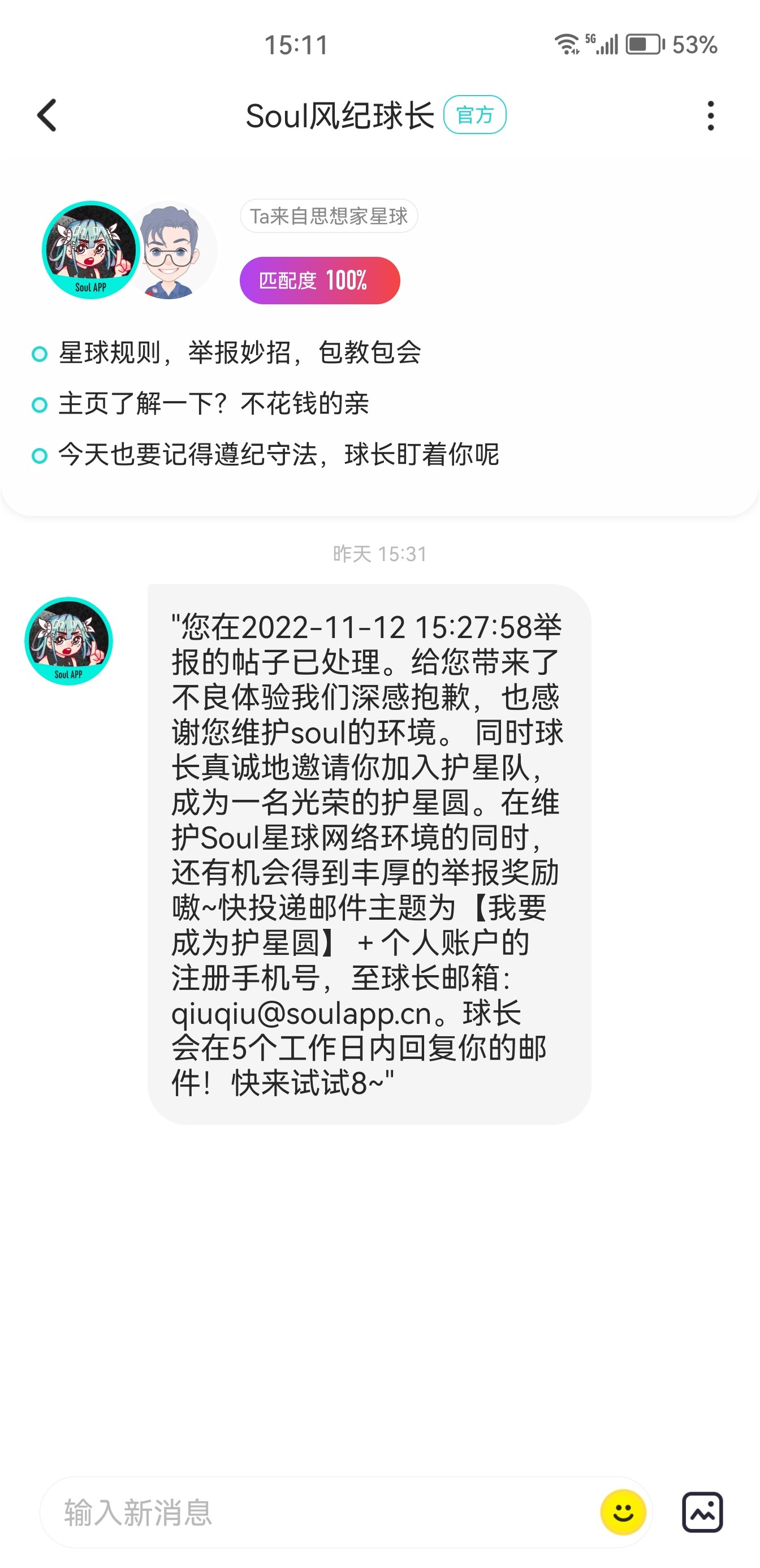Open the three-dot overflow menu
This screenshot has height=1568, width=760.
click(710, 115)
